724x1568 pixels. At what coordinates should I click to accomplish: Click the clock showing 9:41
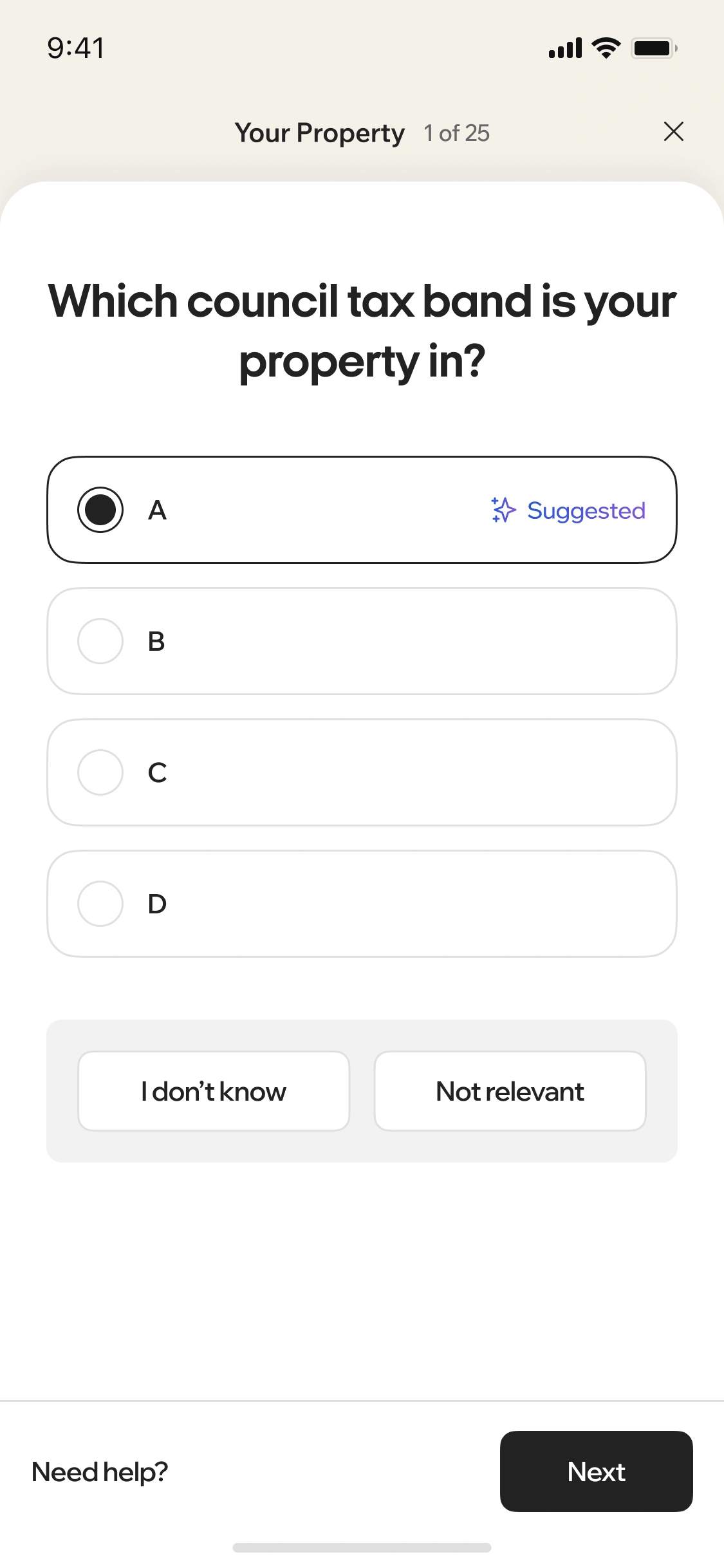(x=75, y=47)
